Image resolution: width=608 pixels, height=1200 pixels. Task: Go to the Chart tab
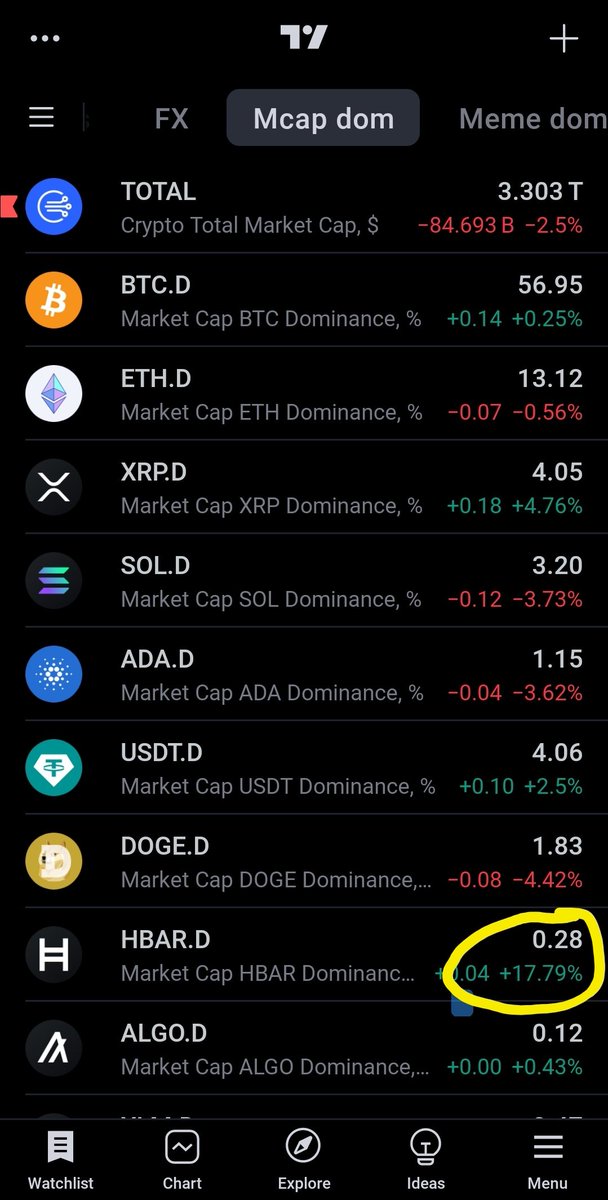click(182, 1160)
